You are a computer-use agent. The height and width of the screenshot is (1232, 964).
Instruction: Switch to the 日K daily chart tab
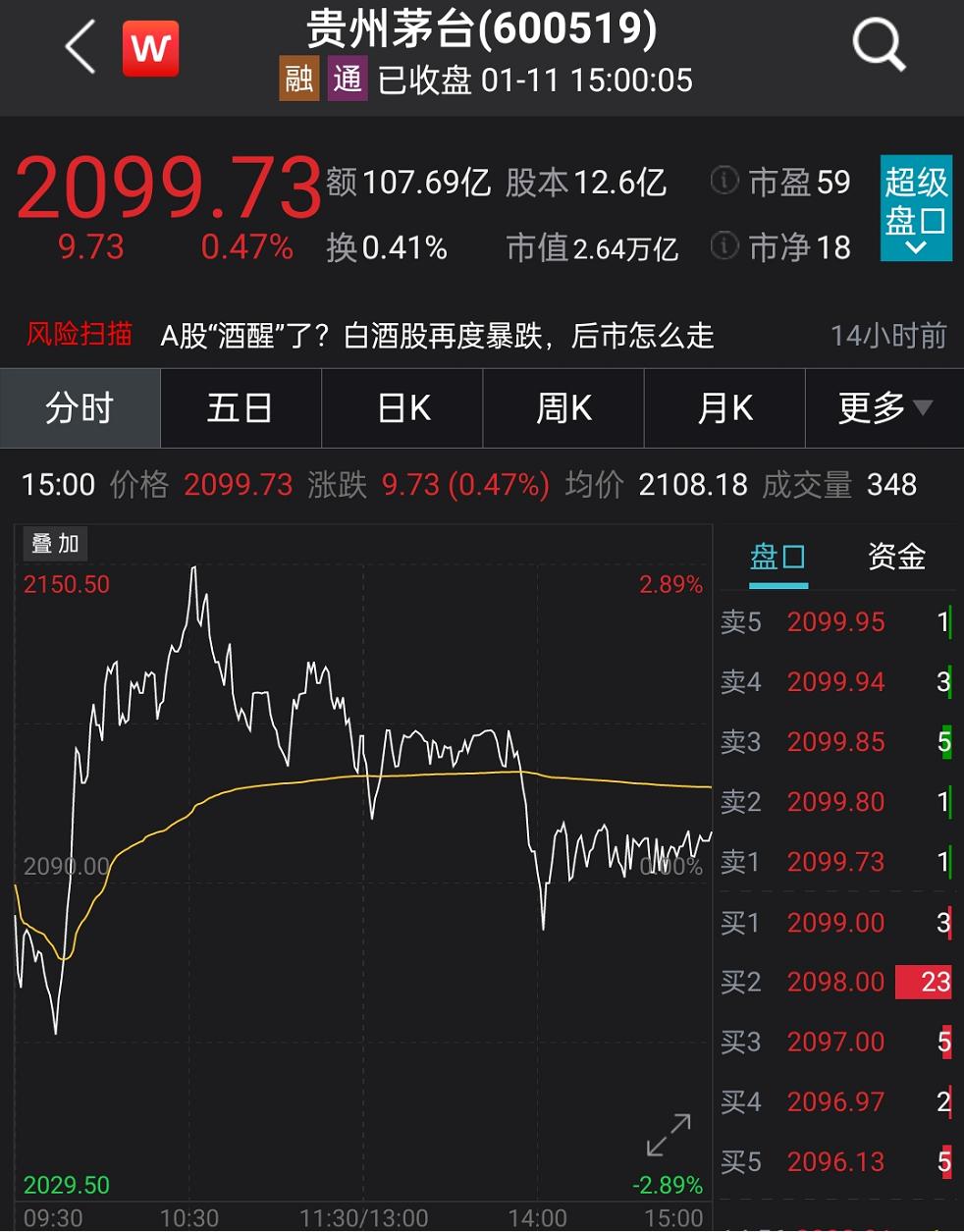(x=402, y=408)
